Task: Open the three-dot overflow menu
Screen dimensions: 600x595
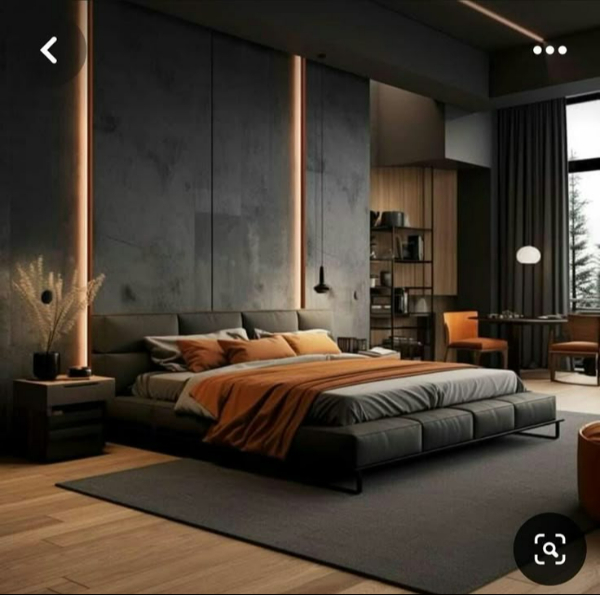Action: click(x=549, y=50)
